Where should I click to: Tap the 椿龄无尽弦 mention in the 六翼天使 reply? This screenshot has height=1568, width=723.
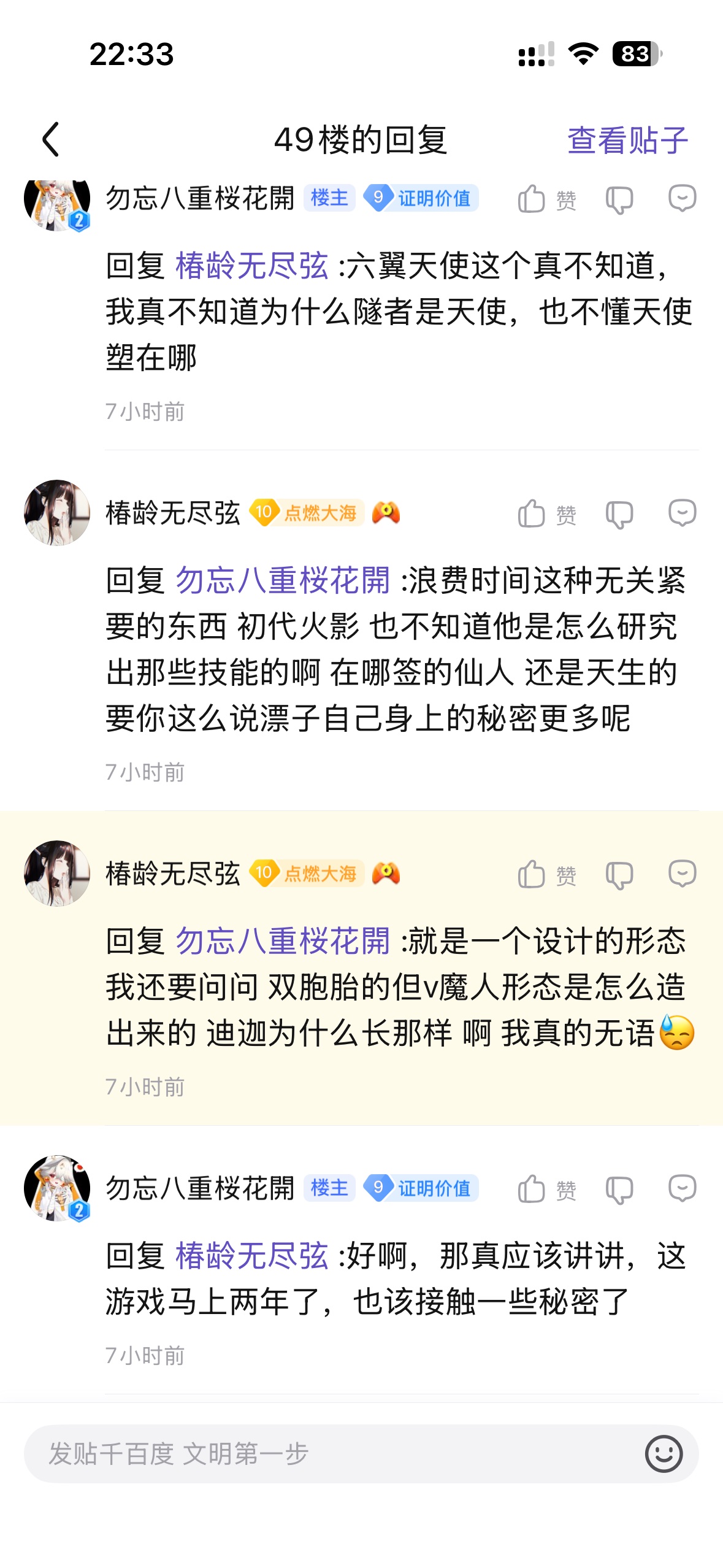pos(251,266)
